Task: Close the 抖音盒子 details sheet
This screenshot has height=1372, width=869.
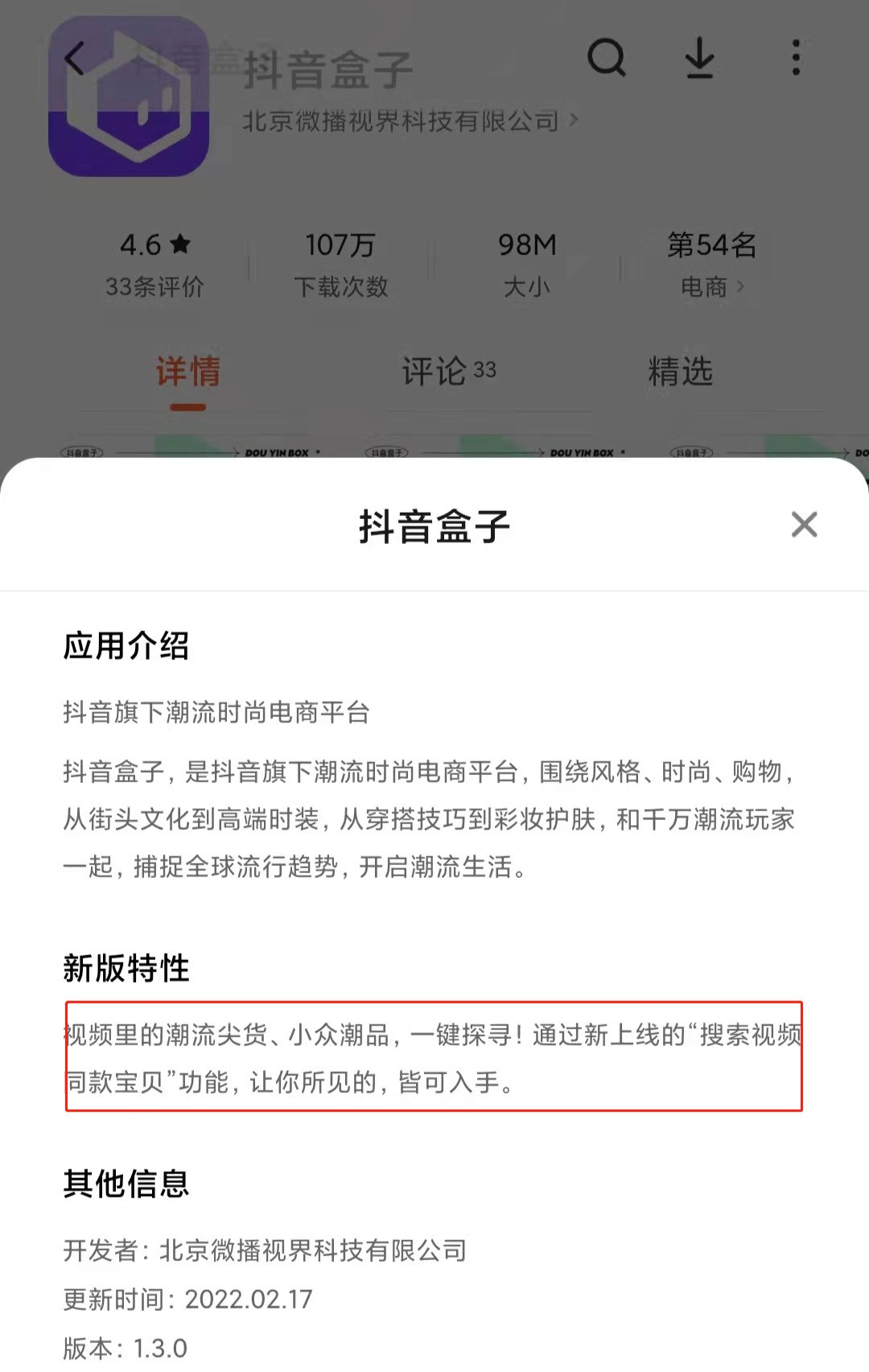Action: tap(804, 525)
